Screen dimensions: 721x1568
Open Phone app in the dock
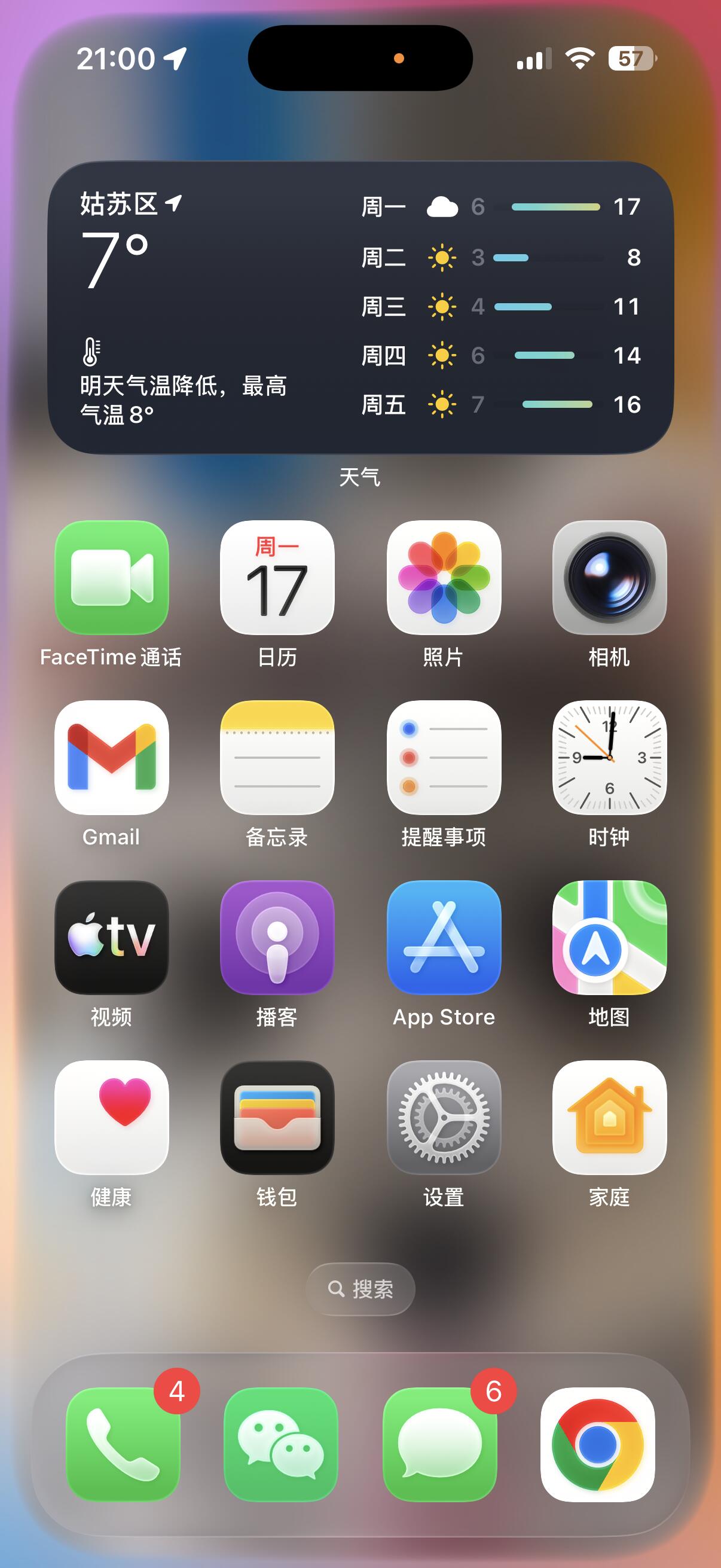tap(124, 1444)
